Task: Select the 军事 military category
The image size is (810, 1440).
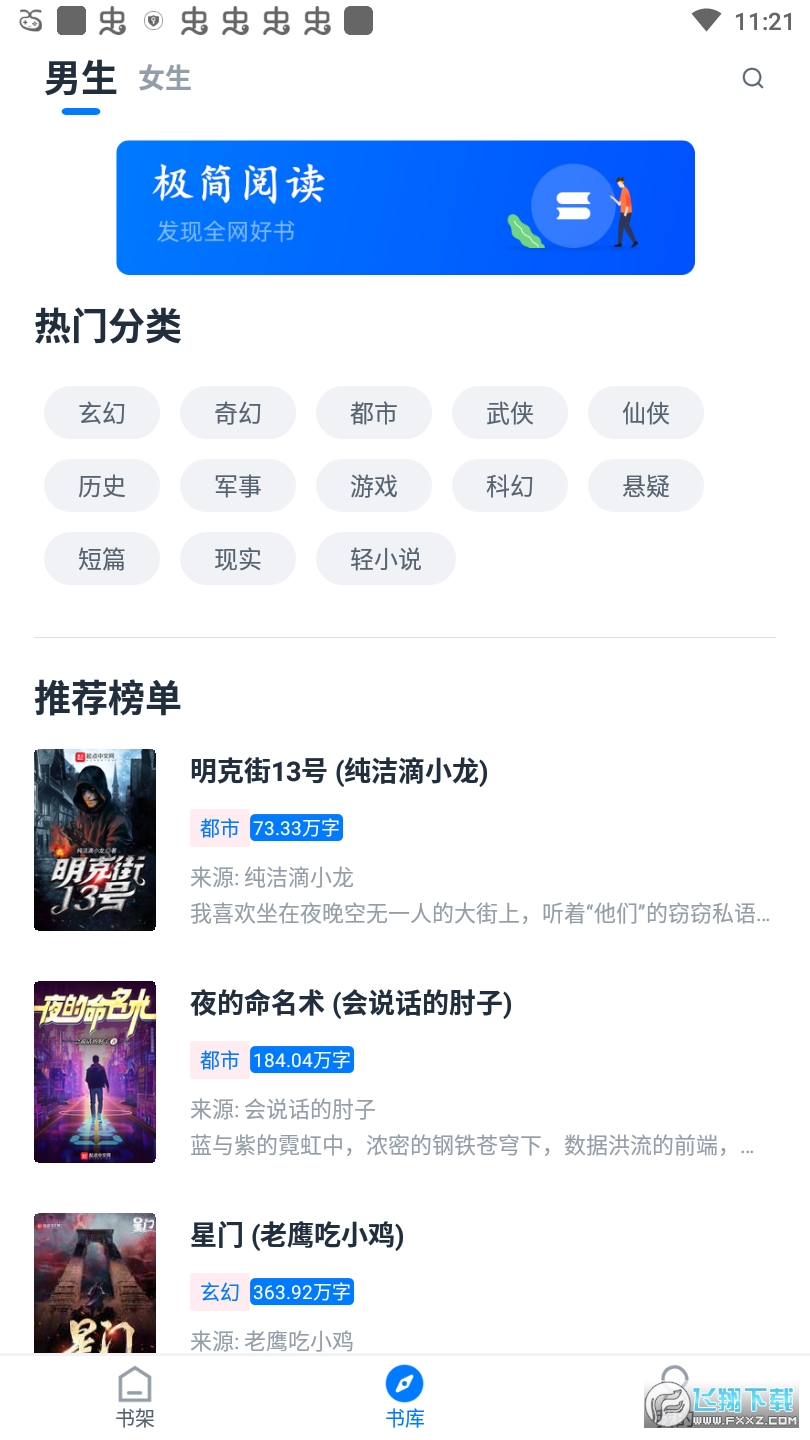Action: click(237, 485)
